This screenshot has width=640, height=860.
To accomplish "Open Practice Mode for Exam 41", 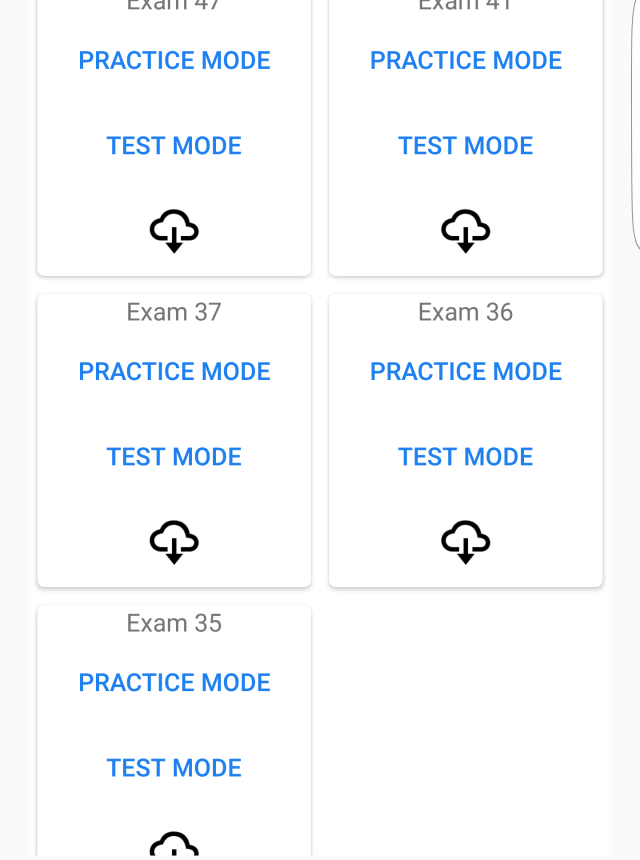I will [465, 61].
